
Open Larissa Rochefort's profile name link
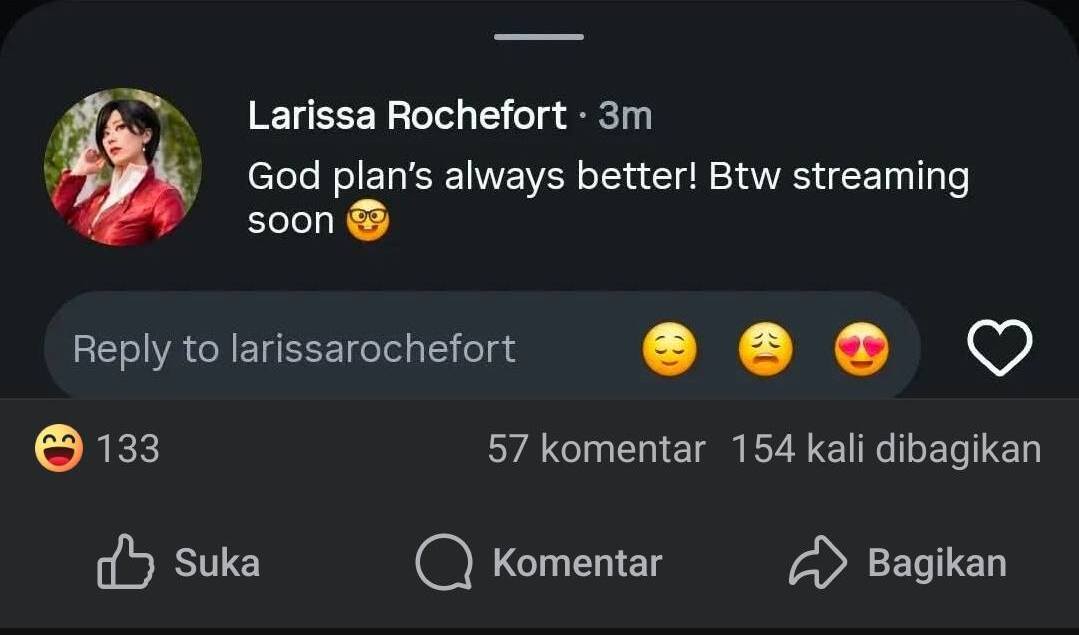pos(407,116)
